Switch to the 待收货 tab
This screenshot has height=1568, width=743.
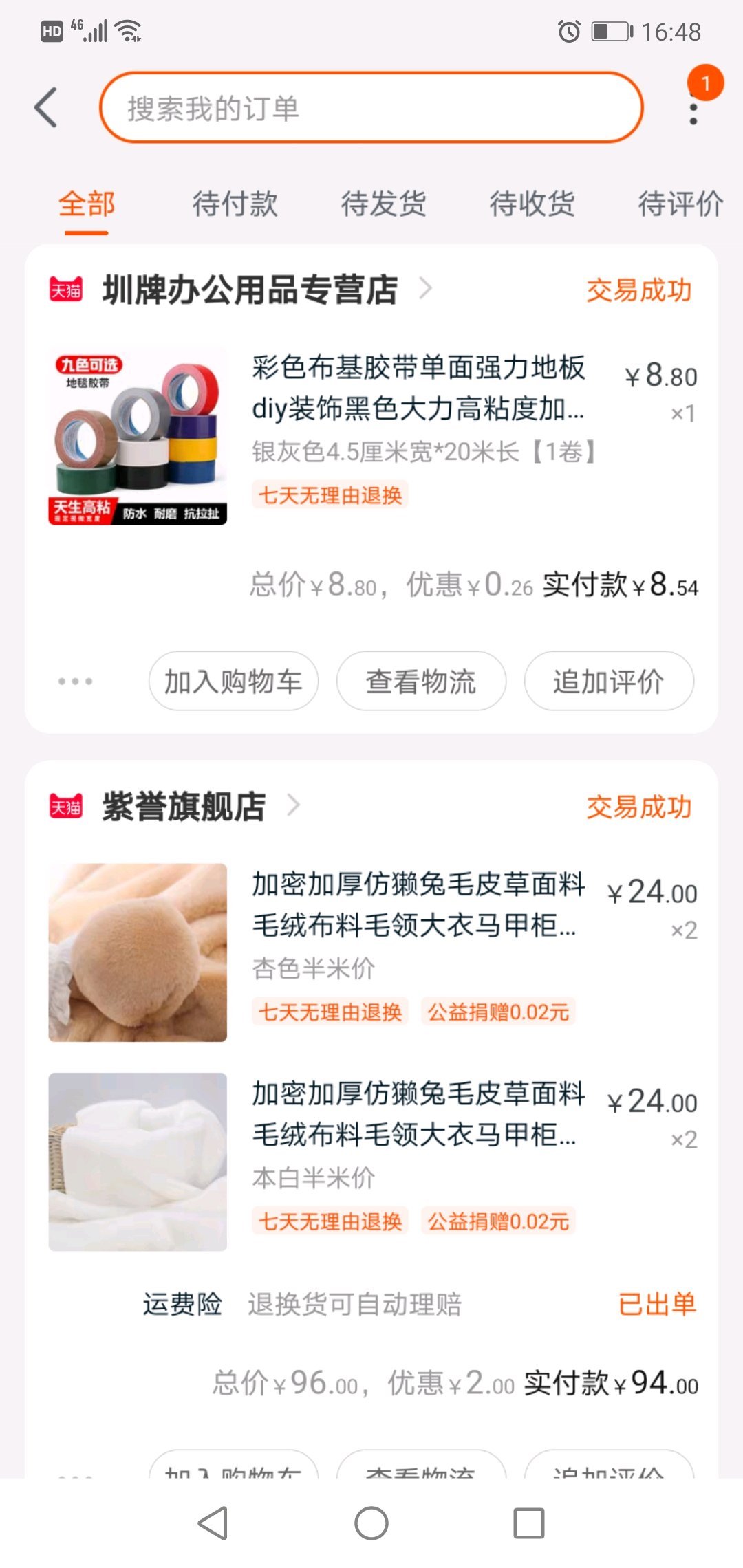(x=532, y=204)
